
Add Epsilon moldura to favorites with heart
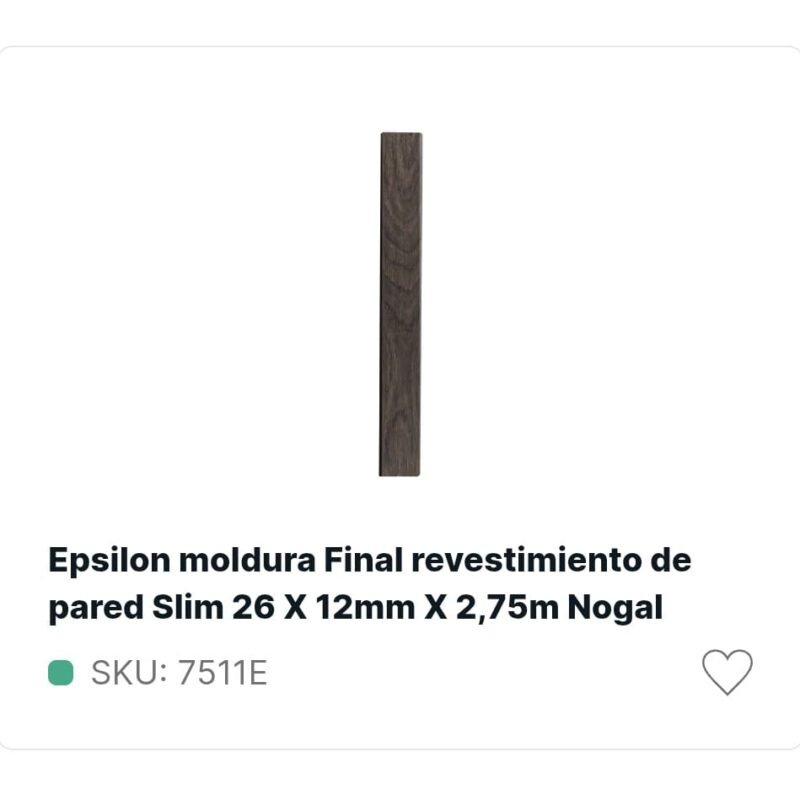[727, 671]
